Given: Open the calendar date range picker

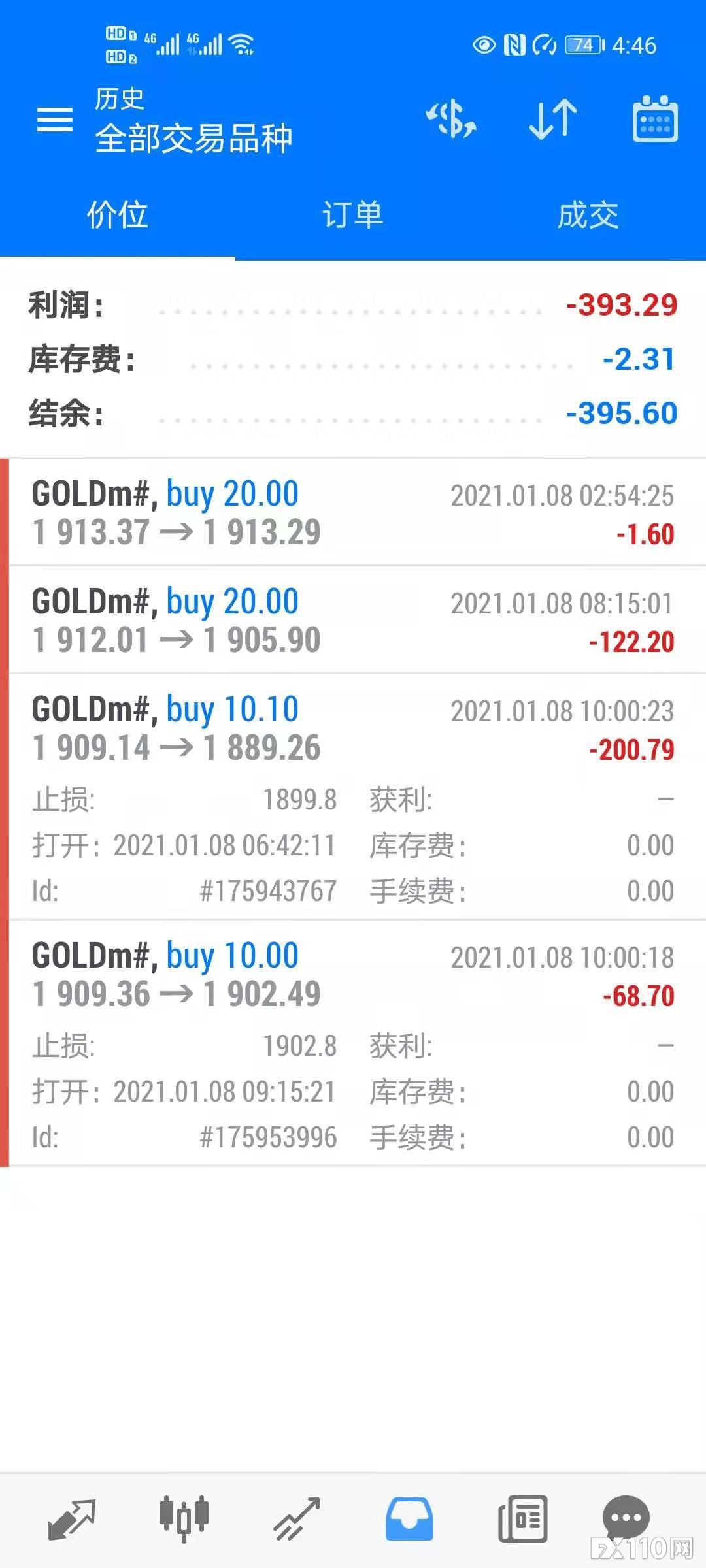Looking at the screenshot, I should [x=655, y=119].
